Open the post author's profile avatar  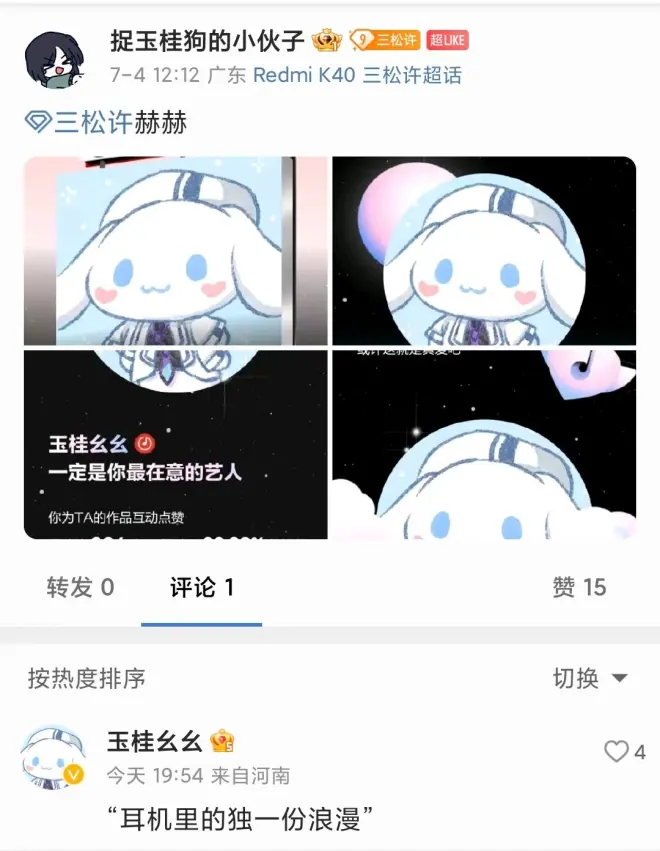pyautogui.click(x=53, y=58)
